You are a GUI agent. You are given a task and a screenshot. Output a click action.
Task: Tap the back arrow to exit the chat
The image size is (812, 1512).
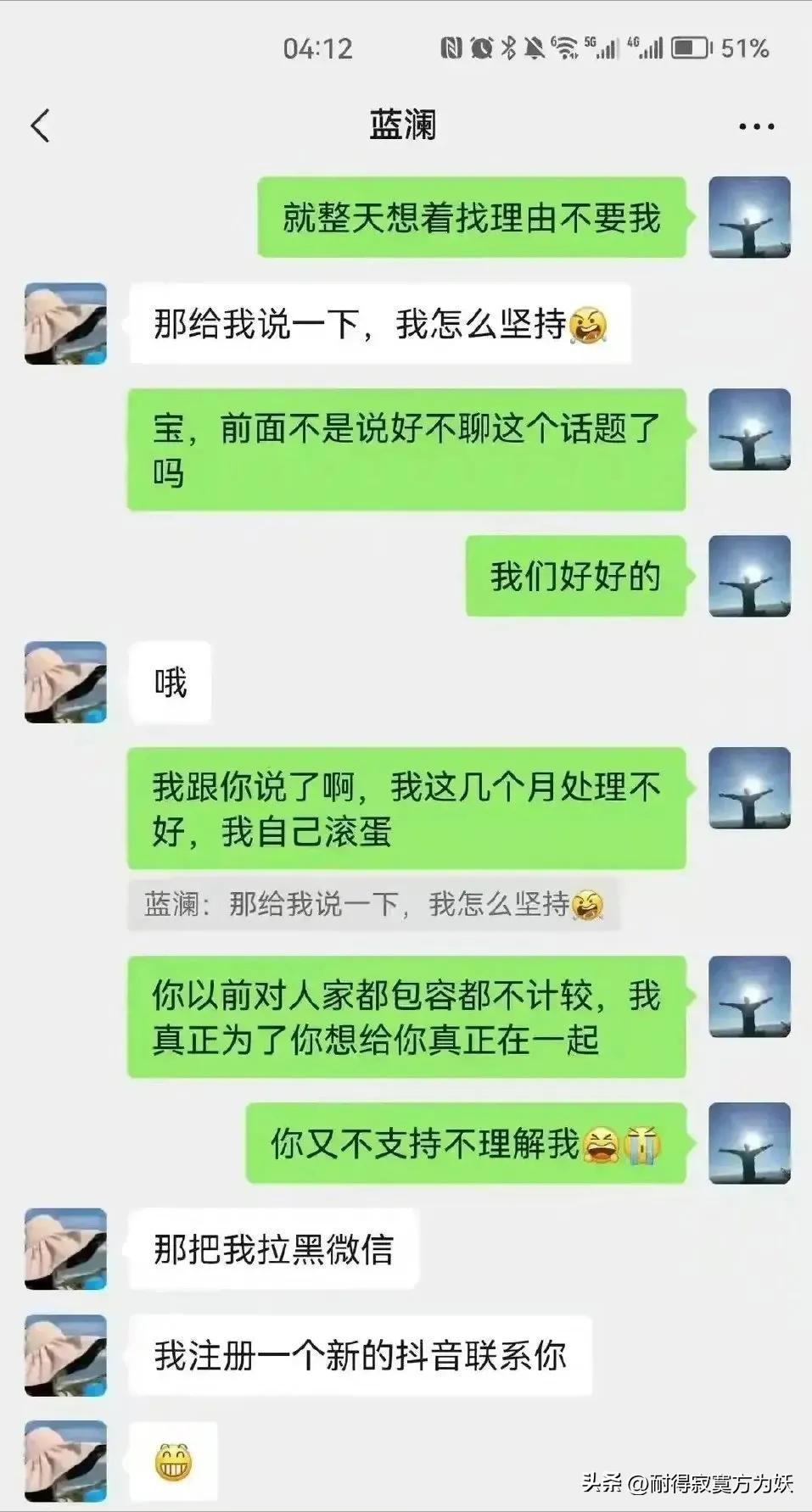tap(40, 123)
